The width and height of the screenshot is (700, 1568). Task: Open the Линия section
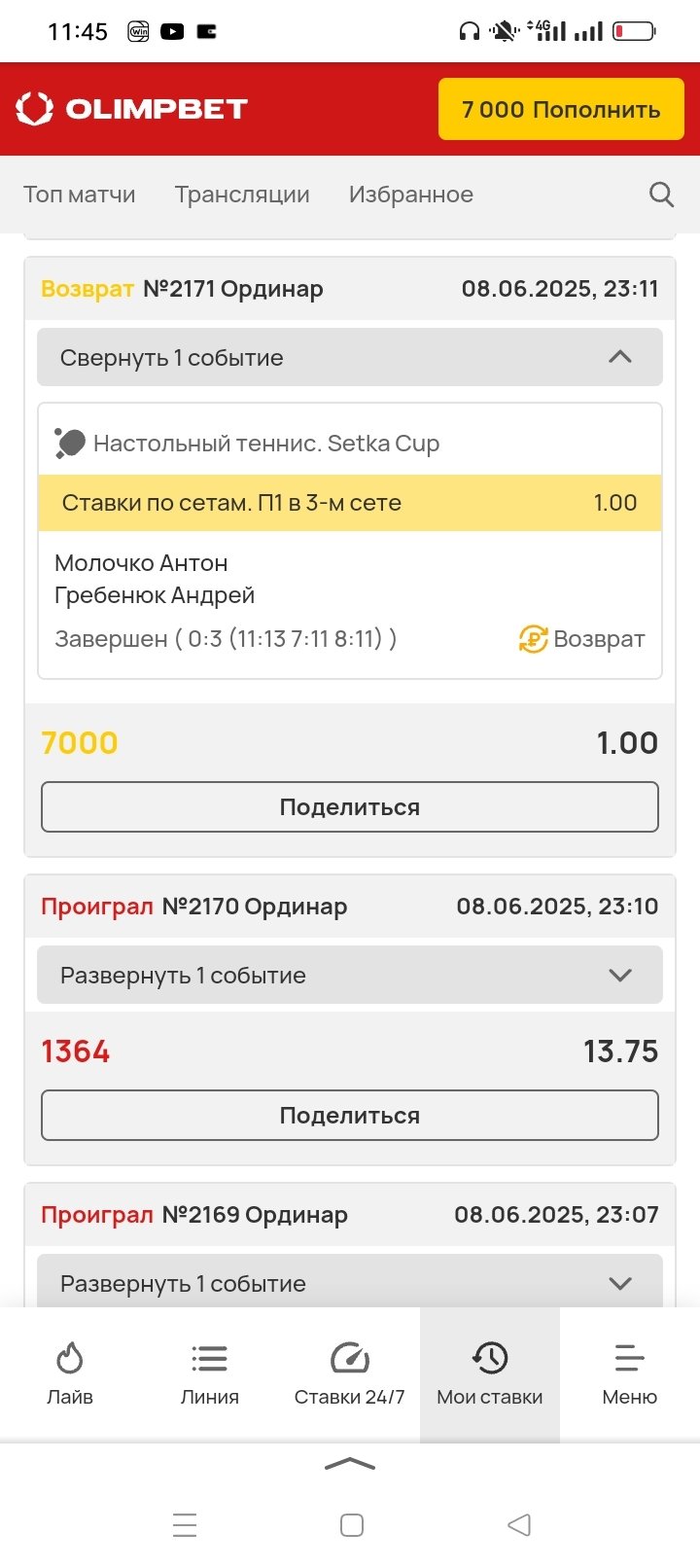[x=209, y=1373]
